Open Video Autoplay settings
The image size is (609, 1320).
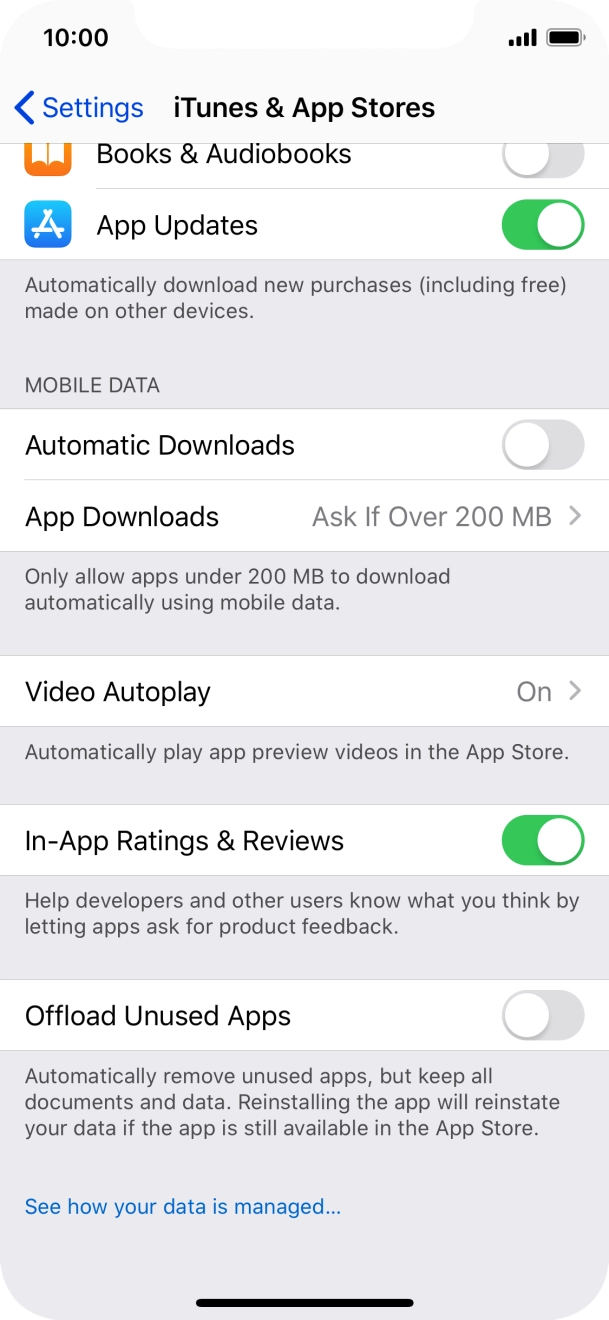304,691
